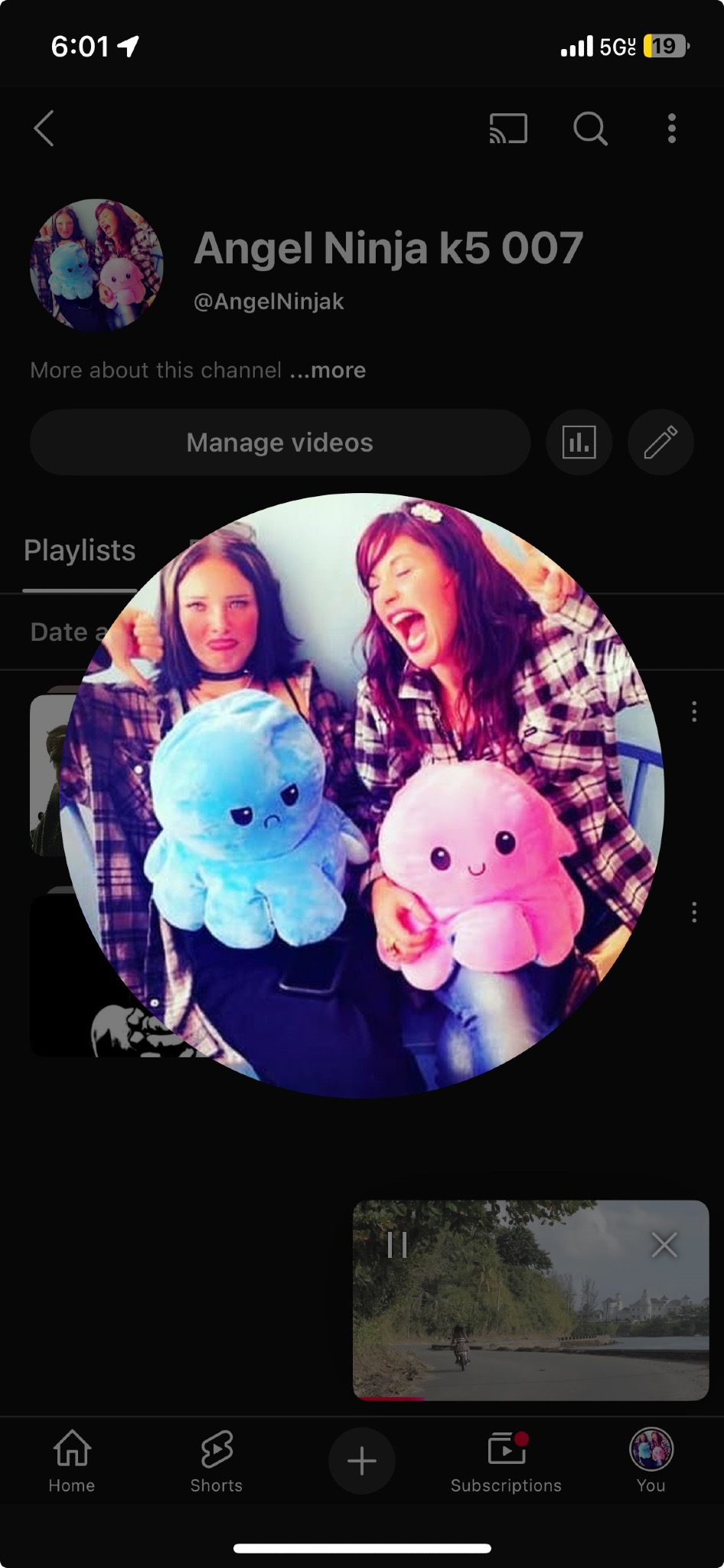The image size is (724, 1568).
Task: Expand channel description with ...more
Action: pos(328,371)
